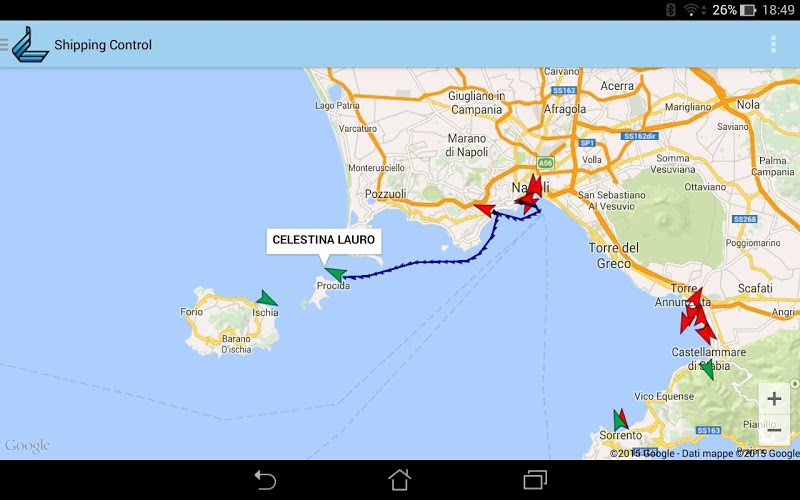Select the green ship marker near Procida
The width and height of the screenshot is (800, 500).
[334, 274]
